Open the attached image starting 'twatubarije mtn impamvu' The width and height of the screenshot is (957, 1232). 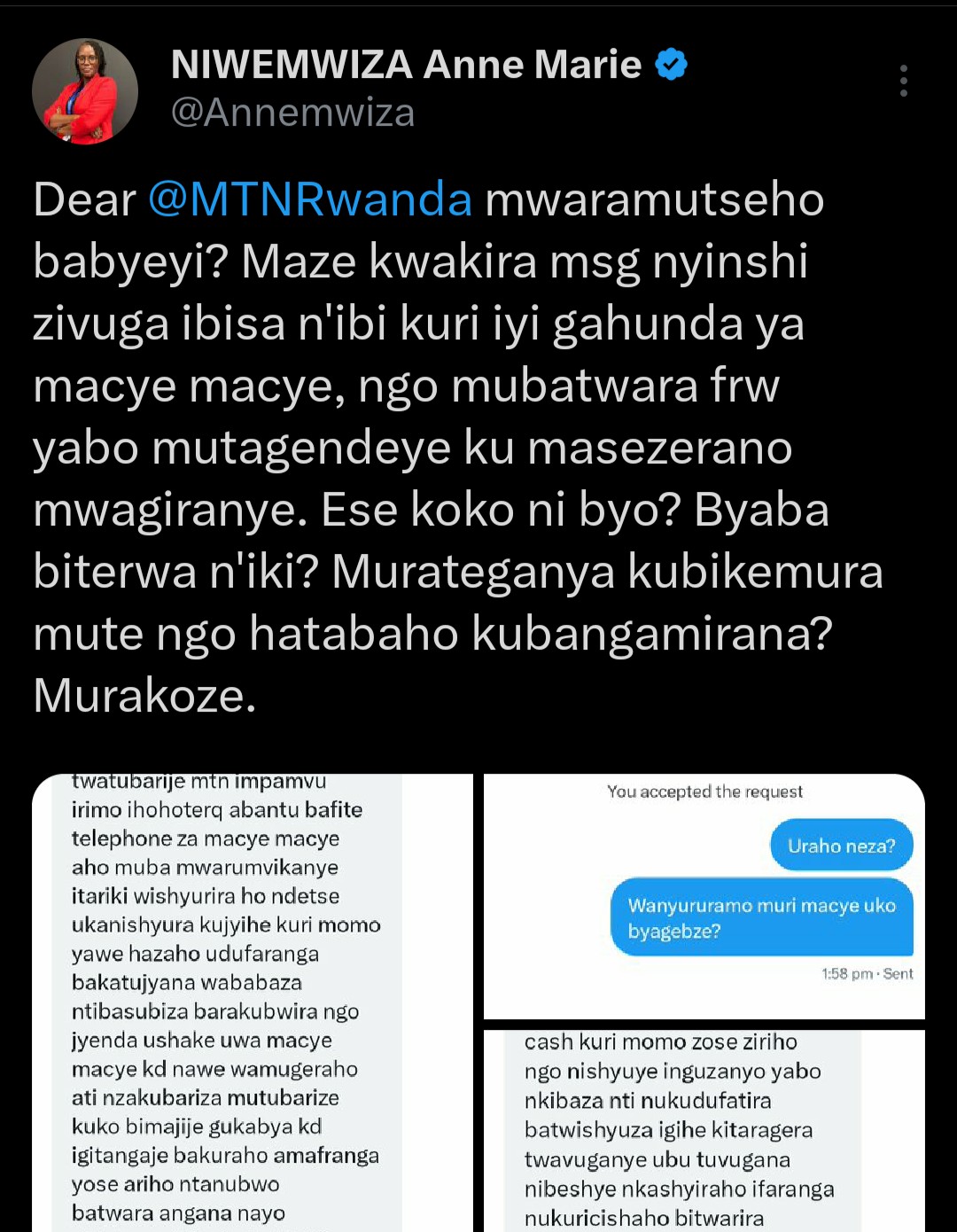(x=253, y=1002)
